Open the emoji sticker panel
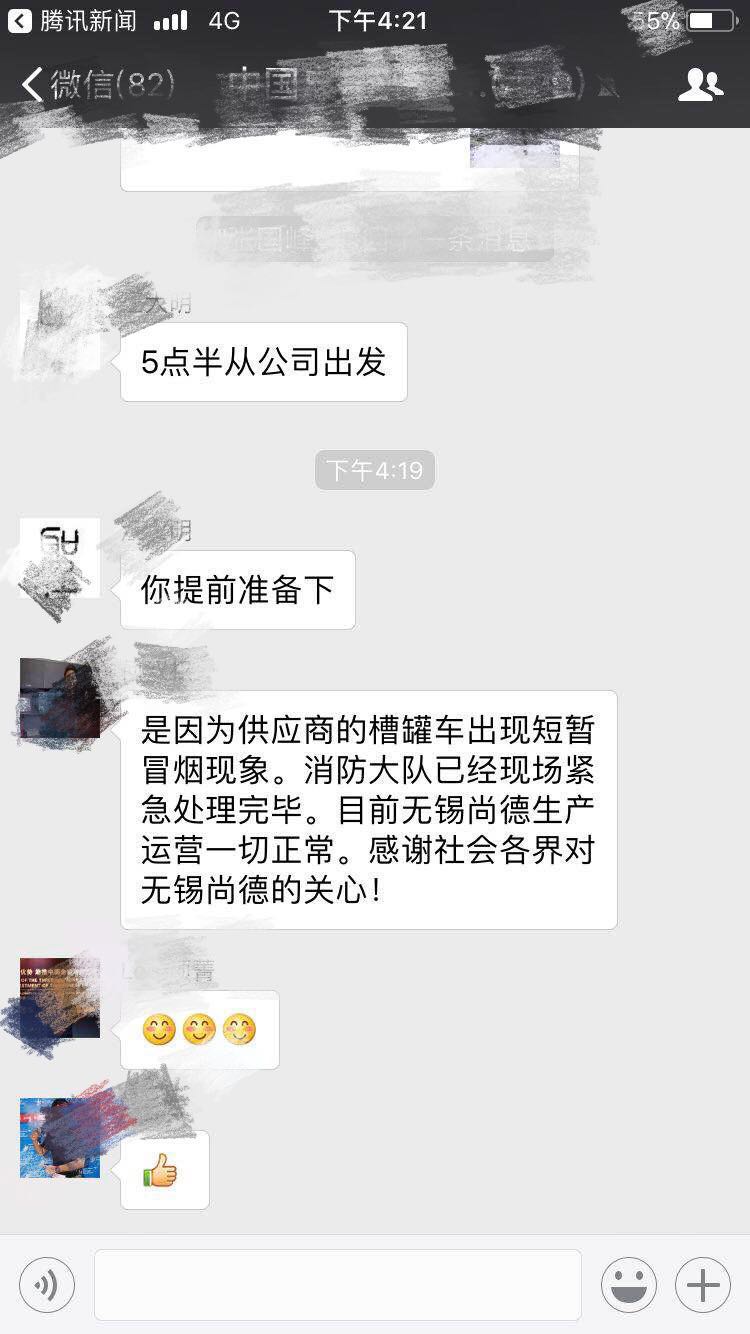750x1334 pixels. coord(629,1285)
